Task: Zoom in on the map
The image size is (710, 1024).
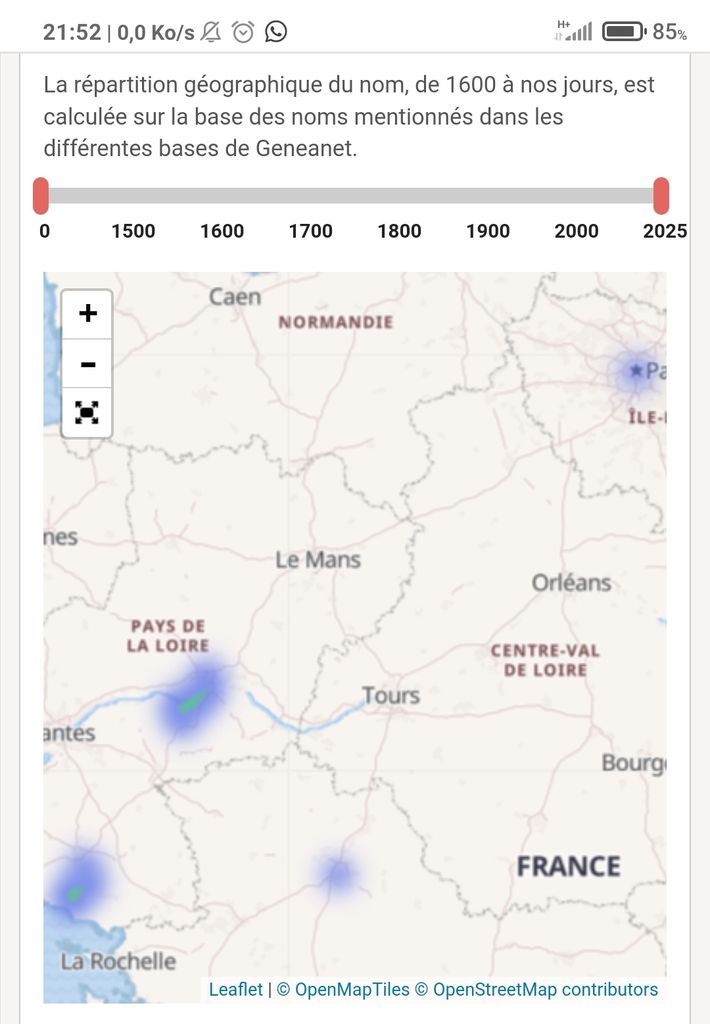Action: [87, 314]
